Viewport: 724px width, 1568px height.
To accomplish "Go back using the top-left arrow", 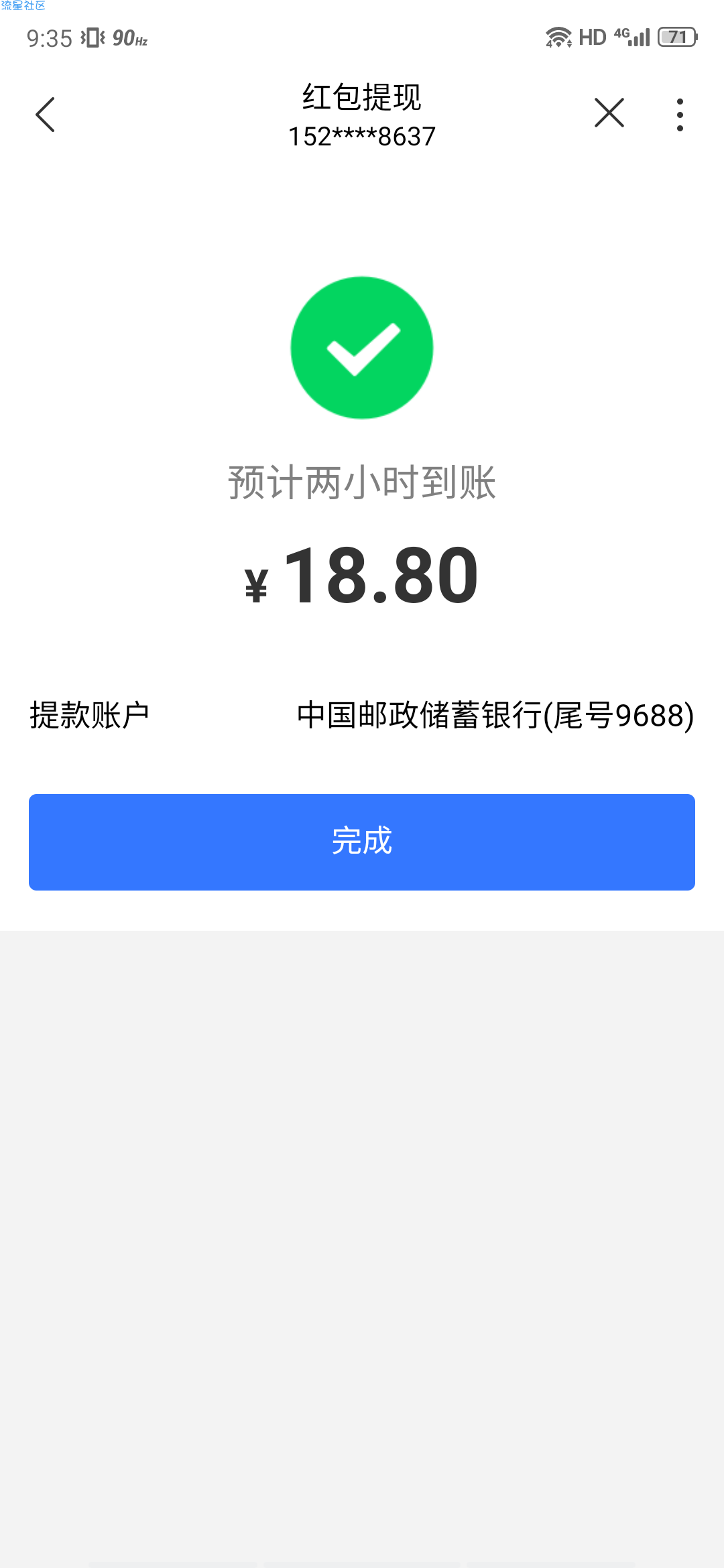I will (45, 115).
